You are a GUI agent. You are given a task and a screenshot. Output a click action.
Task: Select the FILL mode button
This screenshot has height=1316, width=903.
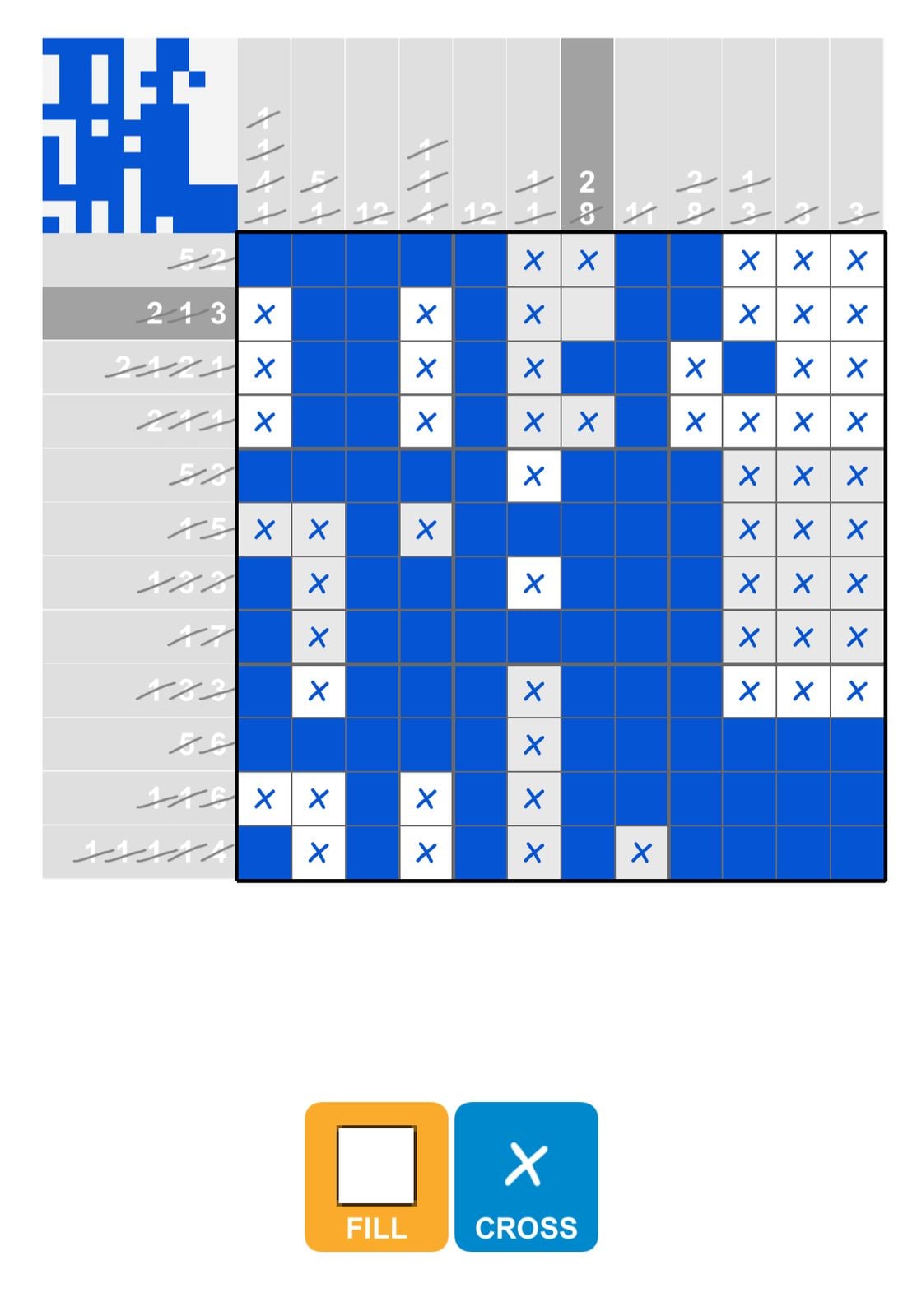click(x=376, y=1176)
